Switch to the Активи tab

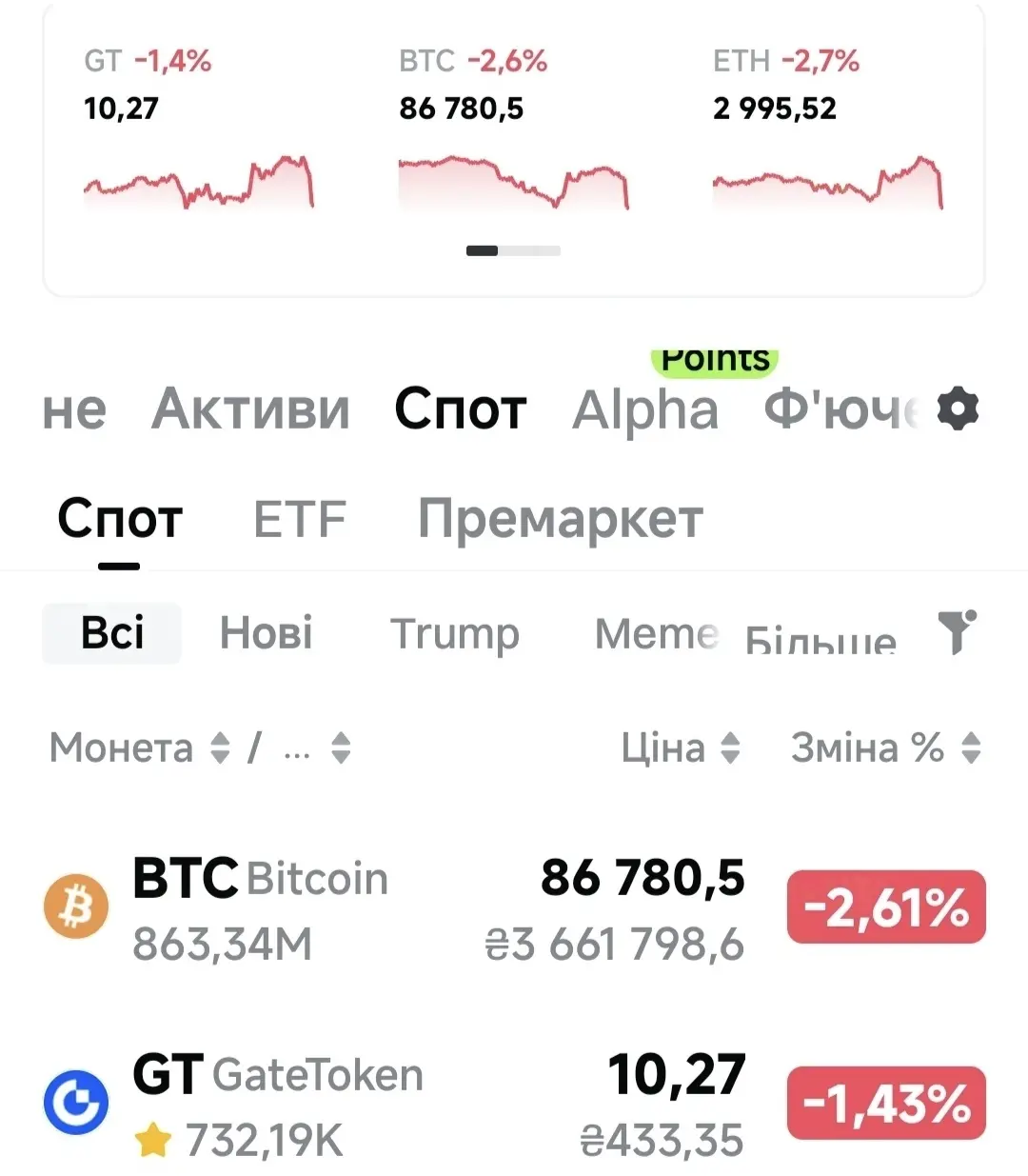coord(250,409)
